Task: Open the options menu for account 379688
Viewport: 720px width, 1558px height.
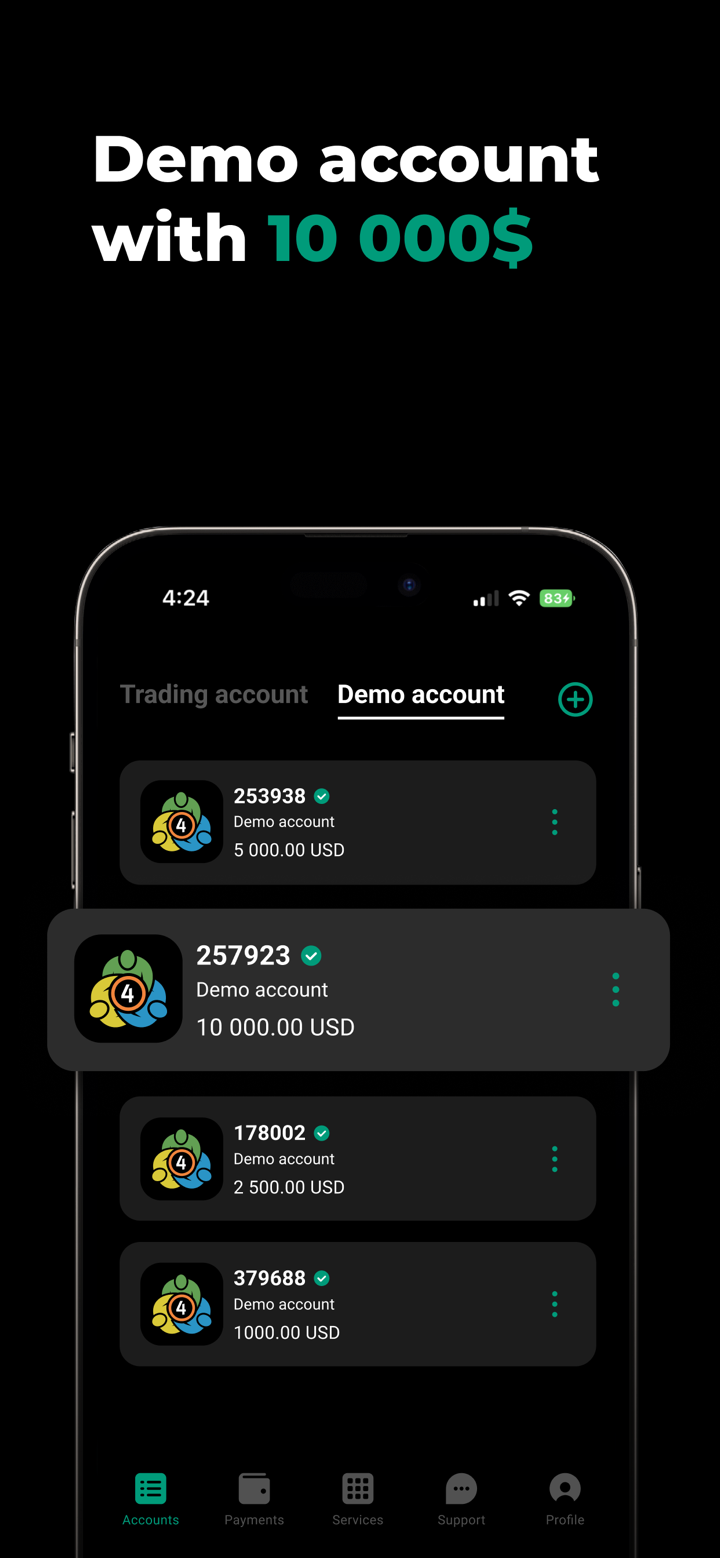Action: 554,1304
